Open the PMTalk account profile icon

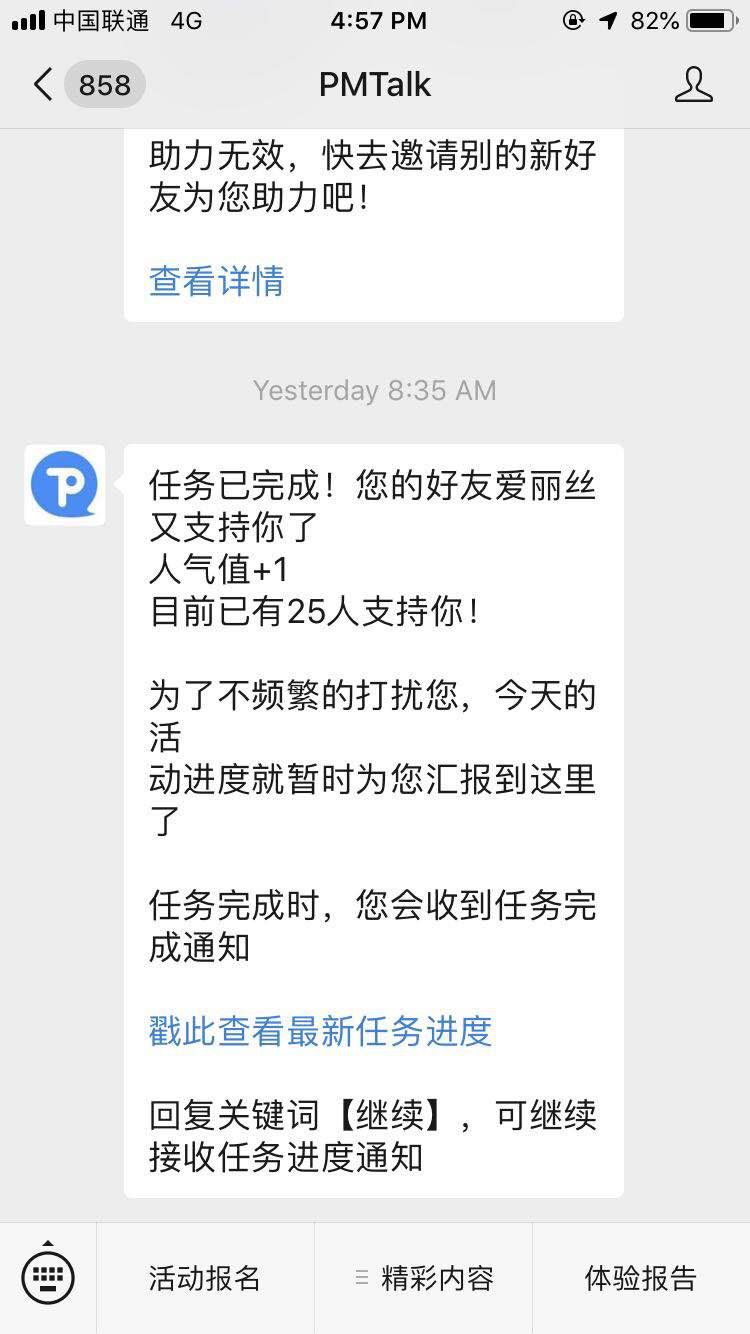pyautogui.click(x=693, y=85)
